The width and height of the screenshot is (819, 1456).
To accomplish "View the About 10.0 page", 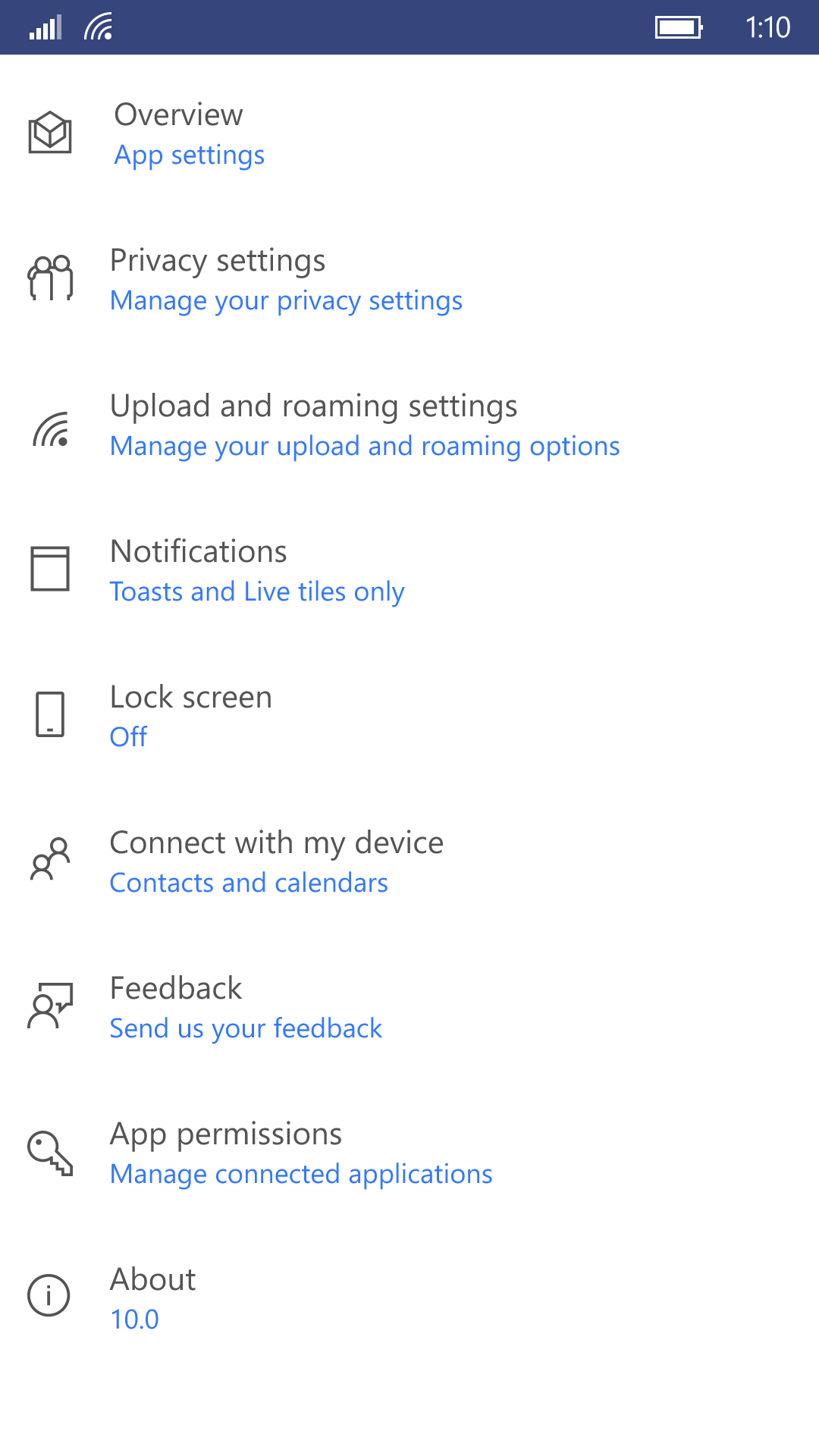I will tap(409, 1299).
